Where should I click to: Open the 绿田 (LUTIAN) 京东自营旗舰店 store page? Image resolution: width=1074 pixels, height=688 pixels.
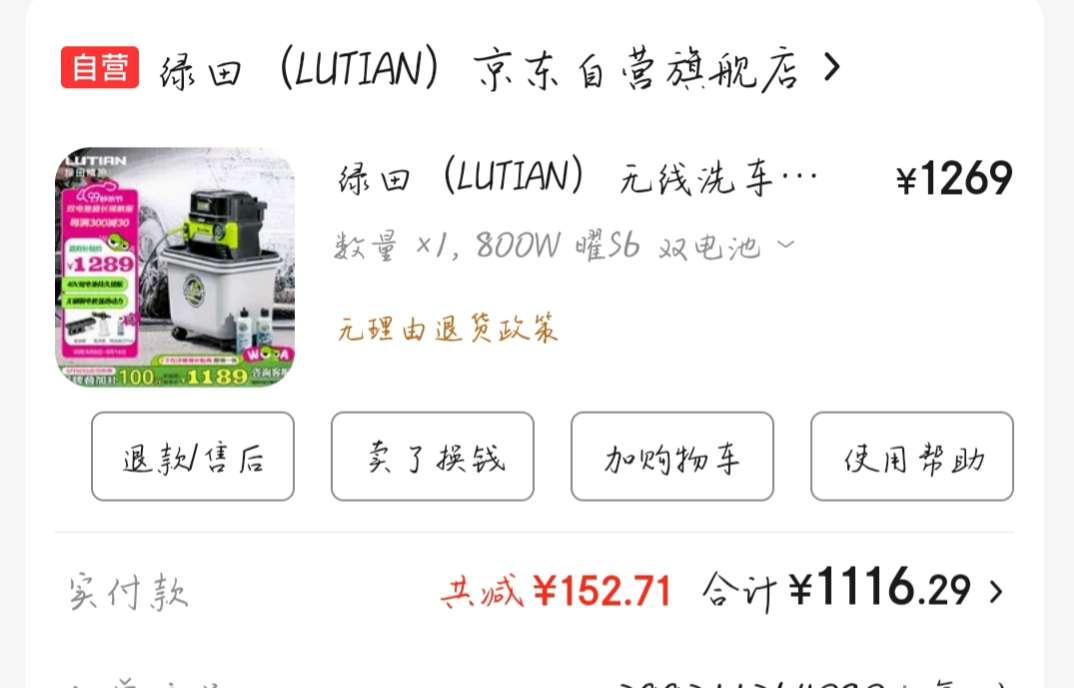478,70
